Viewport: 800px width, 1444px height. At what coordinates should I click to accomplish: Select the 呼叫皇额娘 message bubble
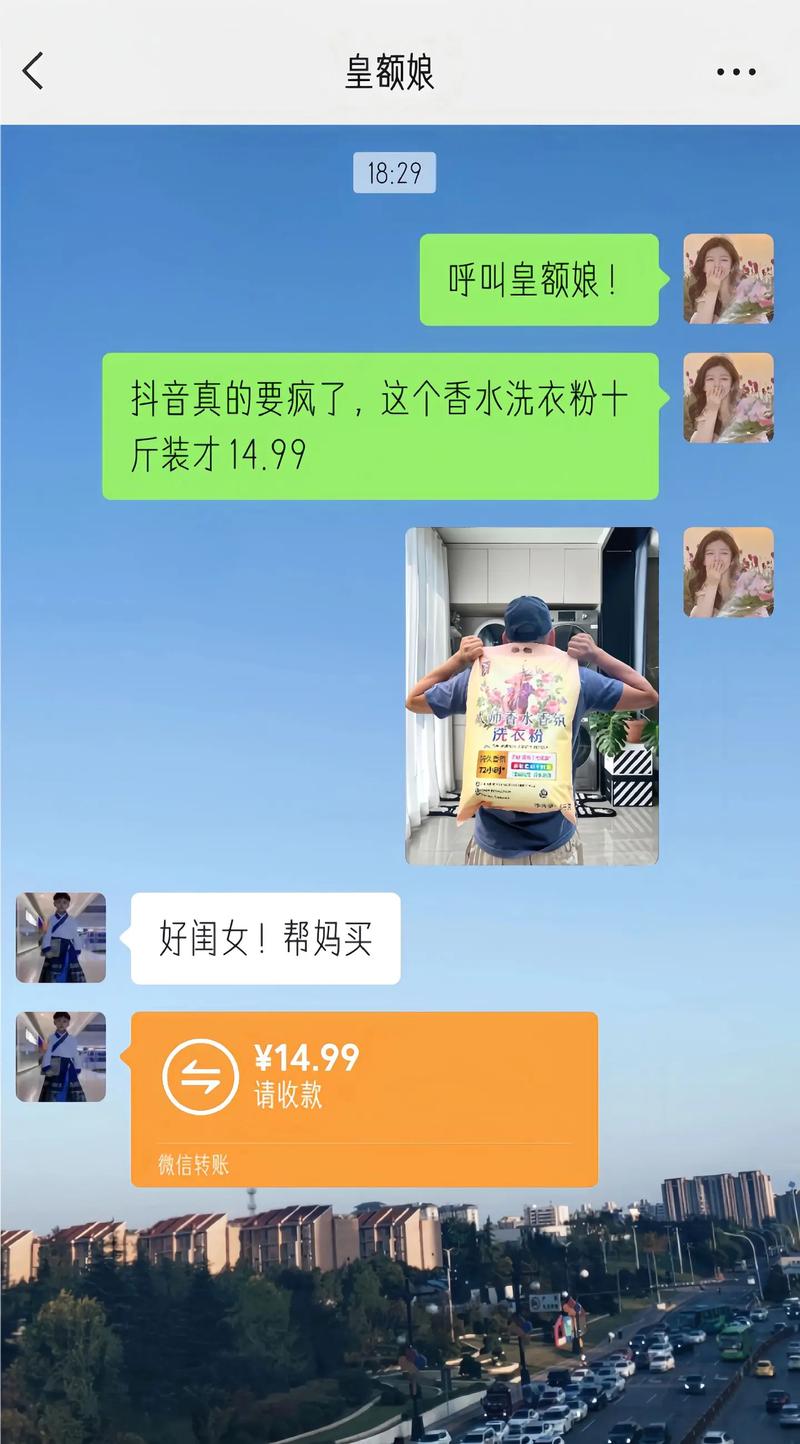(541, 278)
